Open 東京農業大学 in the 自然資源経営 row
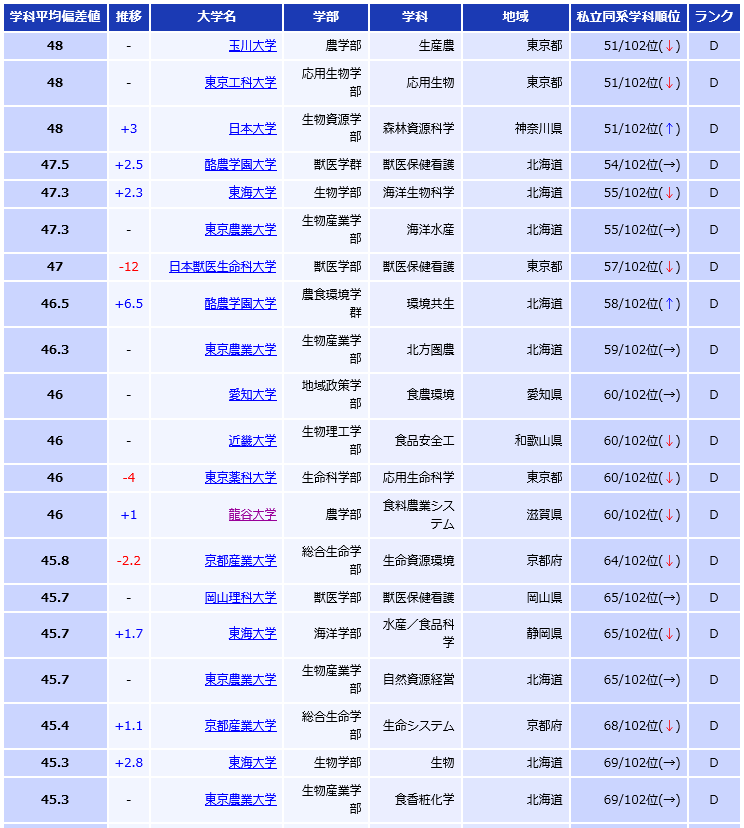 tap(240, 680)
